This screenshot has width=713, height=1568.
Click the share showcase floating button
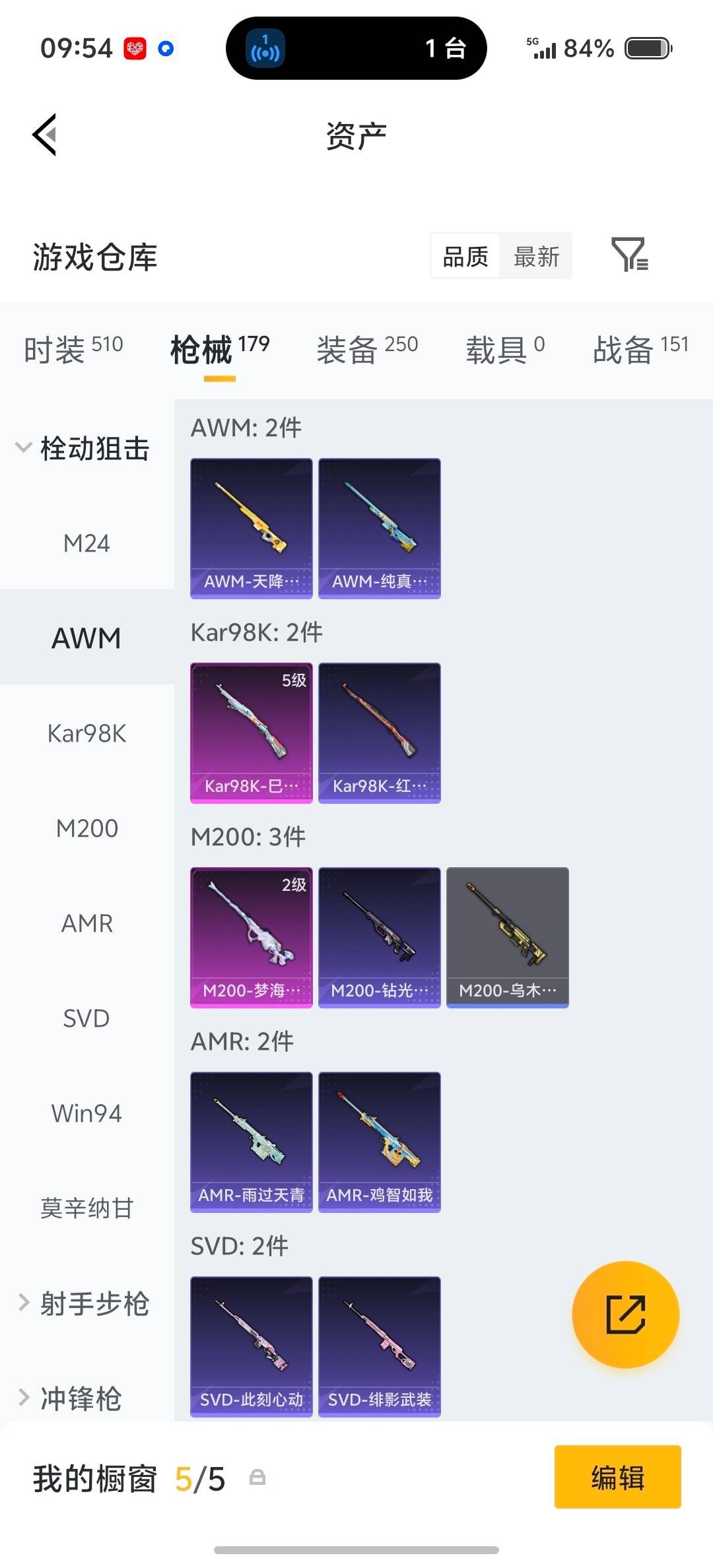coord(625,1315)
